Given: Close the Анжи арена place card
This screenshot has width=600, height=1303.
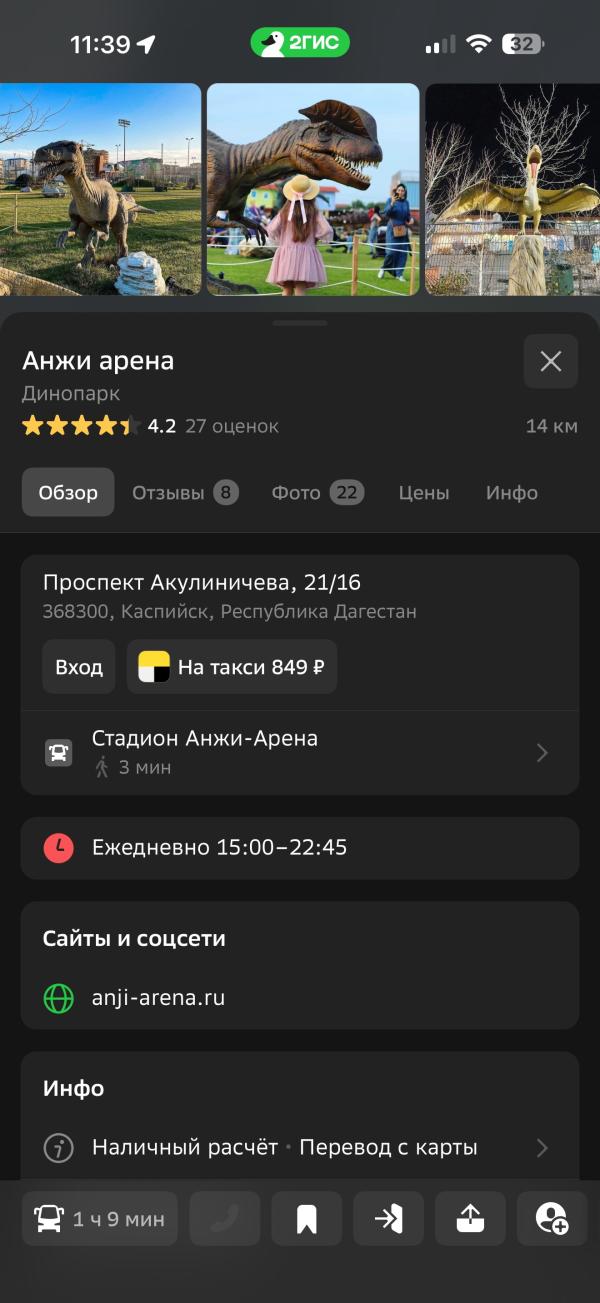Looking at the screenshot, I should click(551, 361).
